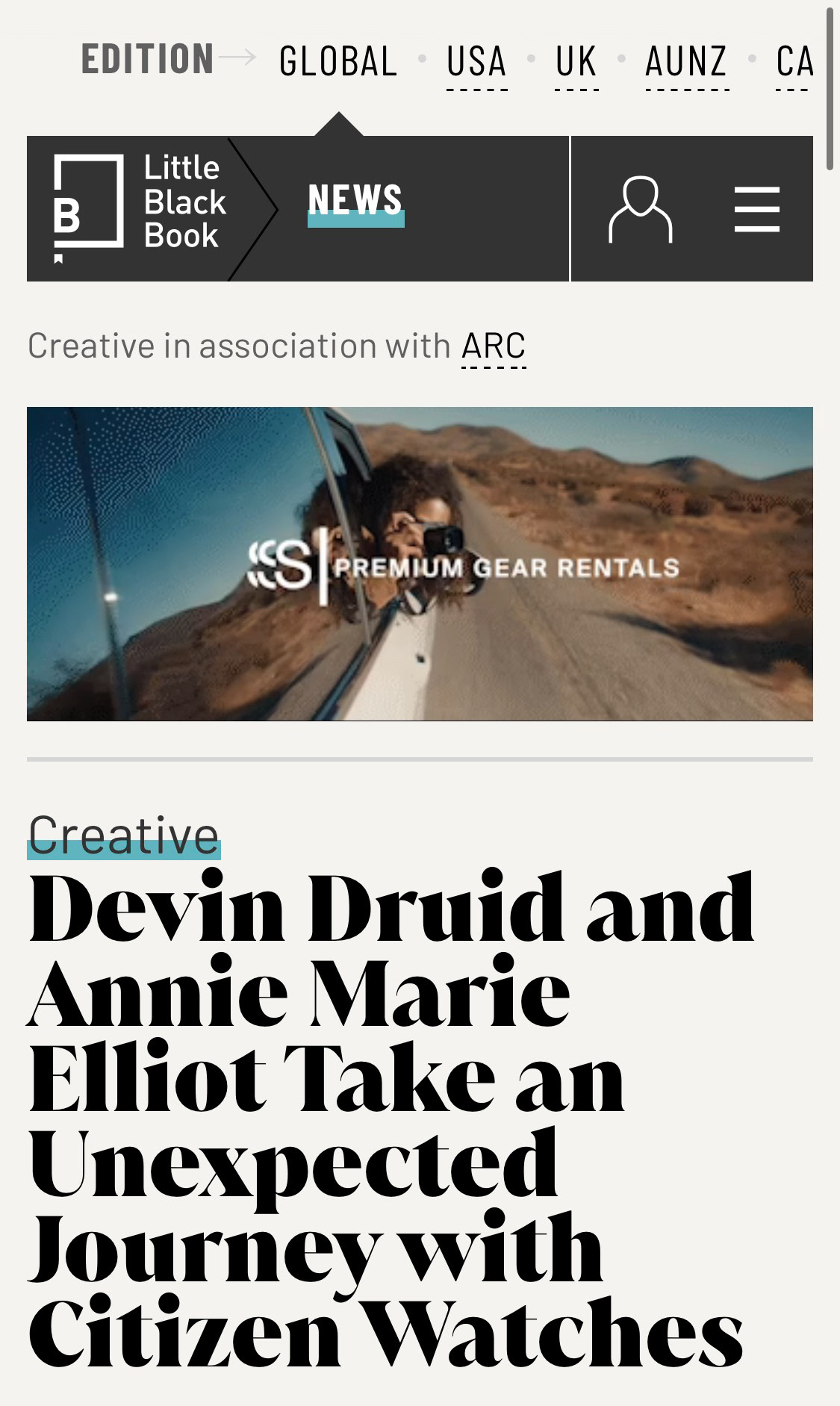Switch to the UK edition
Viewport: 840px width, 1406px height.
(576, 62)
